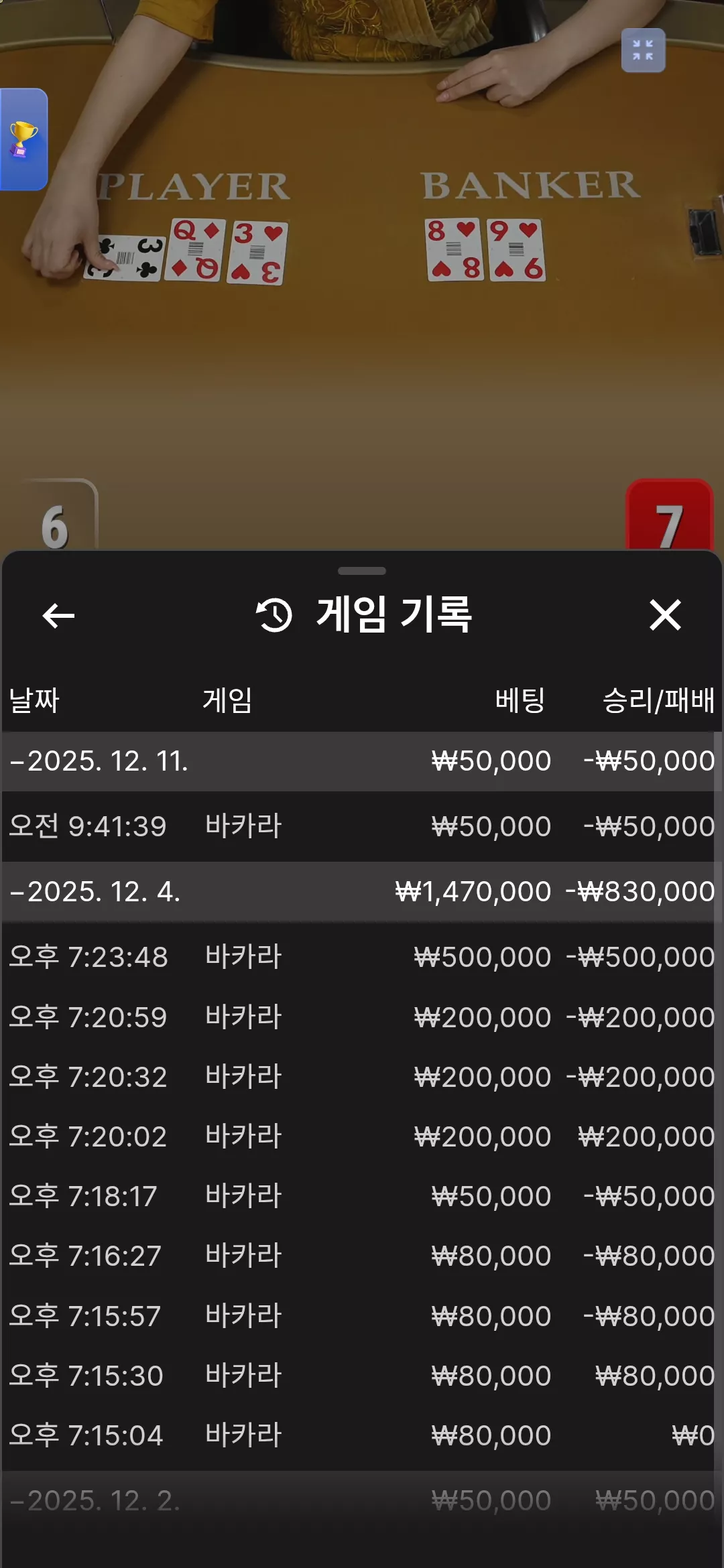The image size is (724, 1568).
Task: Exit fullscreen video with the shrink icon
Action: click(x=643, y=50)
